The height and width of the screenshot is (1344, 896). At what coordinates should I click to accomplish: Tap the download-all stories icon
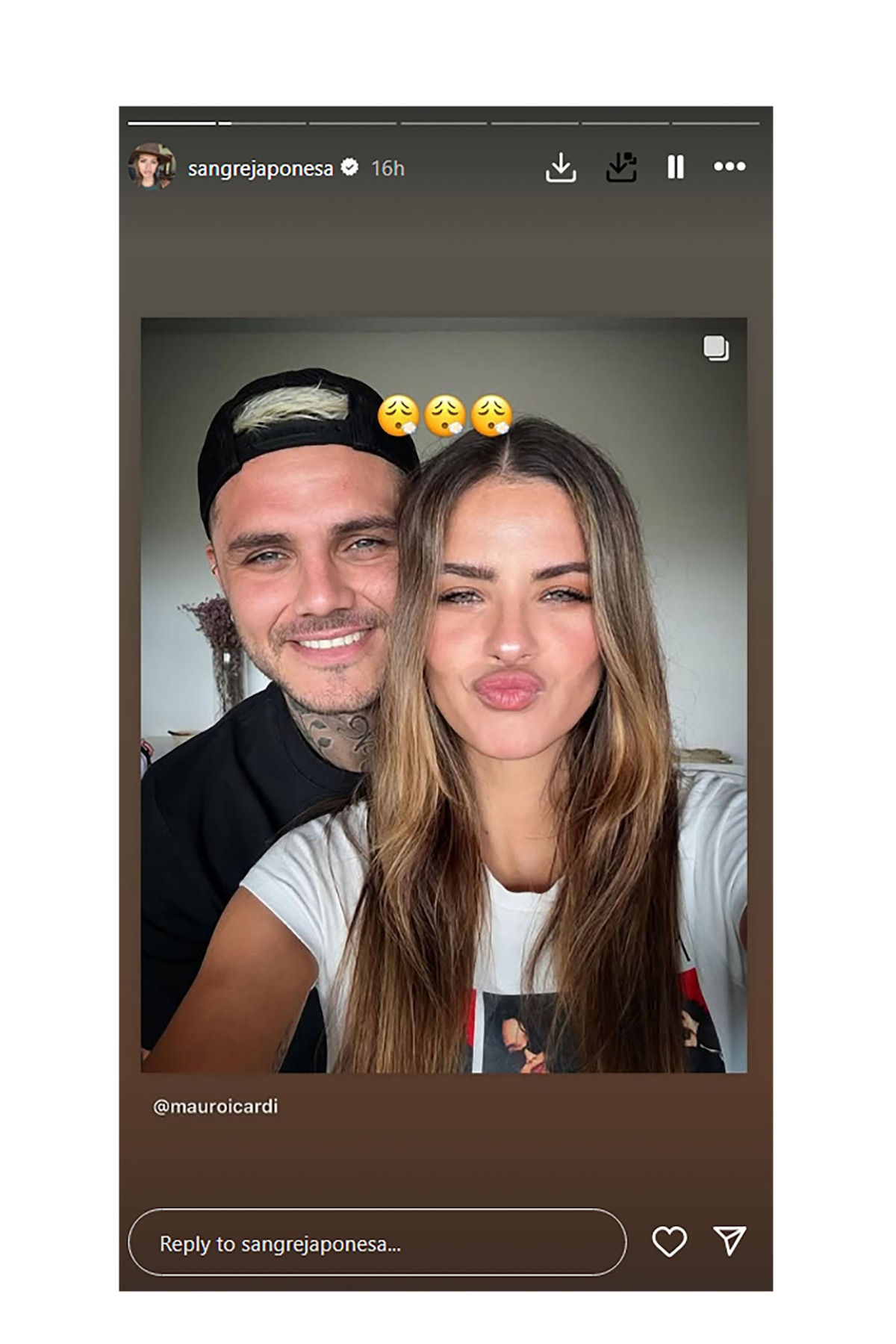click(x=620, y=167)
